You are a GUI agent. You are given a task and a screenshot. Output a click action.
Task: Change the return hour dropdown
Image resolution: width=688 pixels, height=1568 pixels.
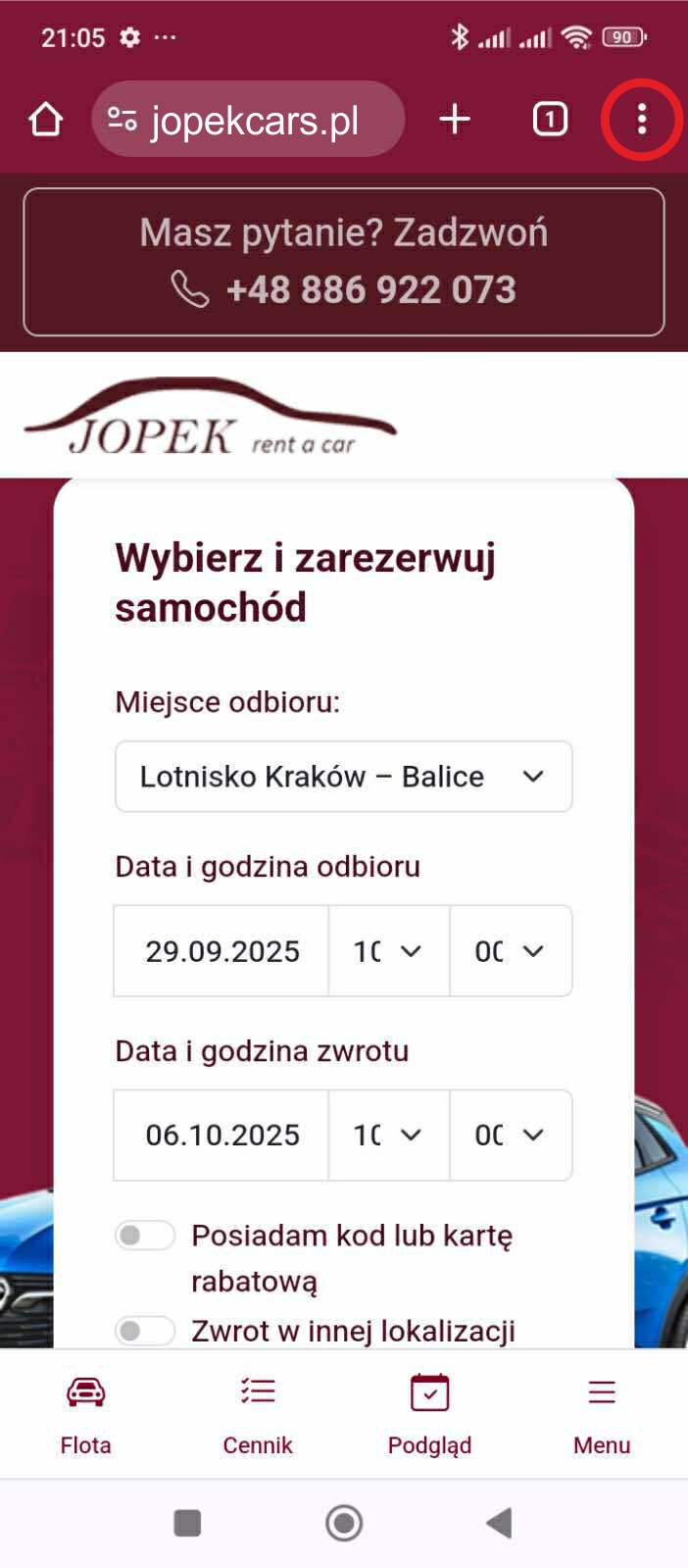[388, 1136]
